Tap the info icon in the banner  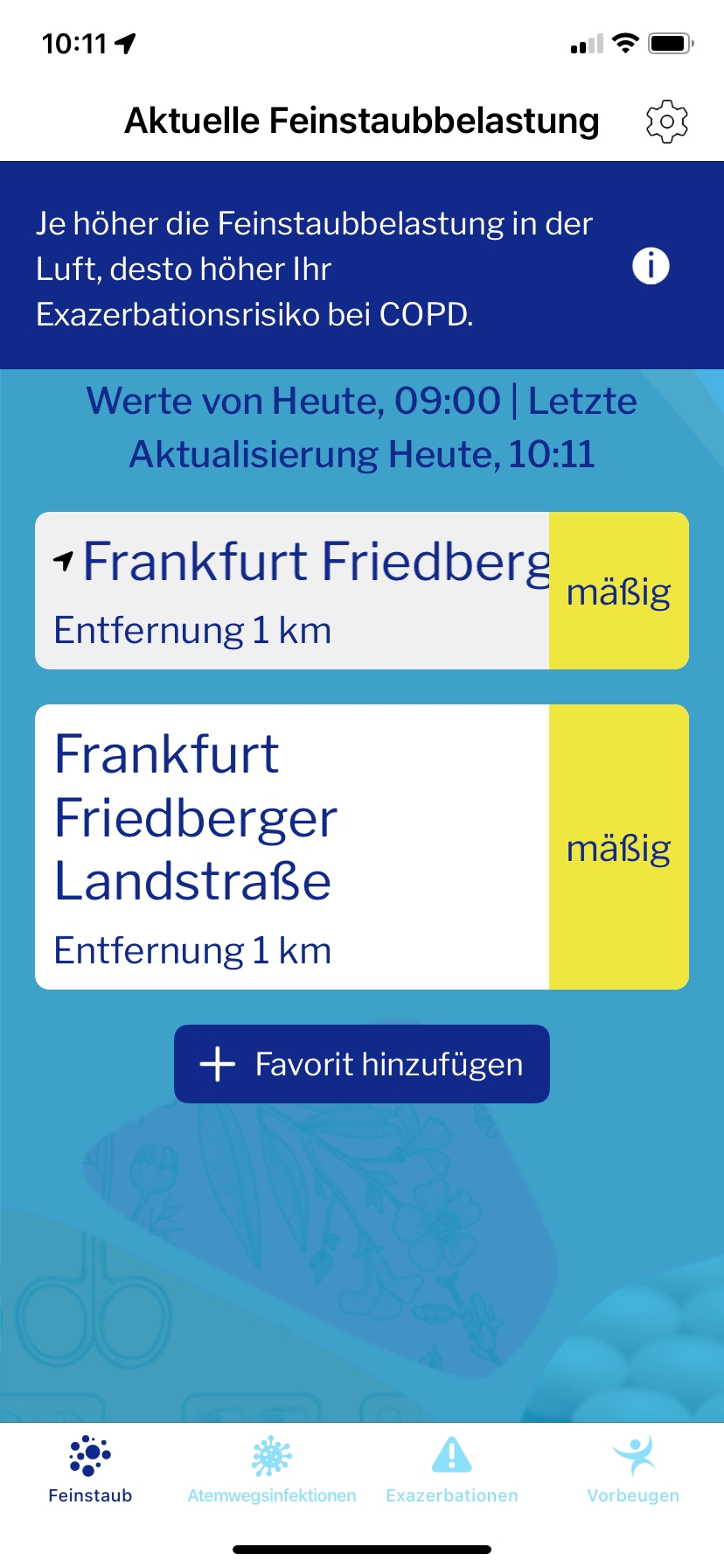coord(651,266)
